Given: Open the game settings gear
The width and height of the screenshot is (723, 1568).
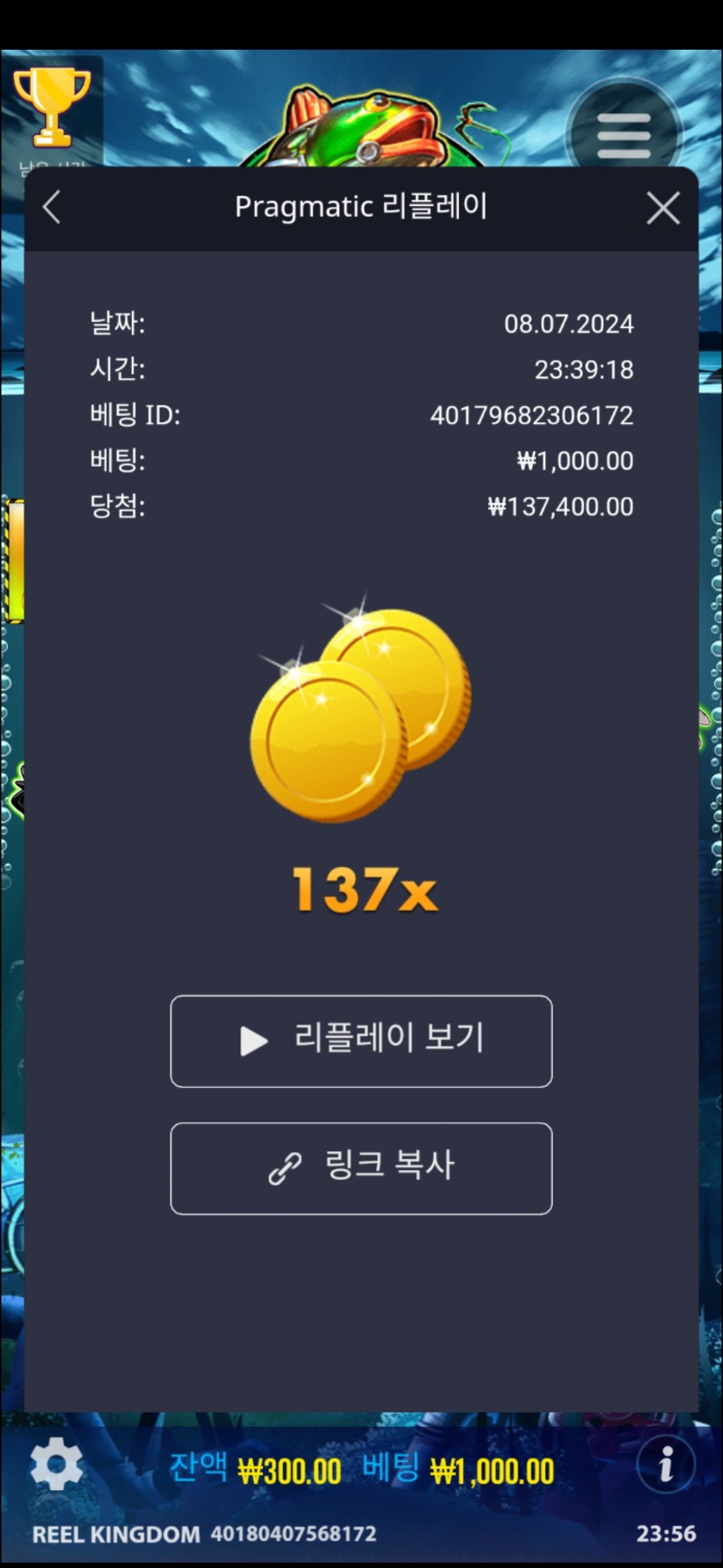Looking at the screenshot, I should [56, 1463].
